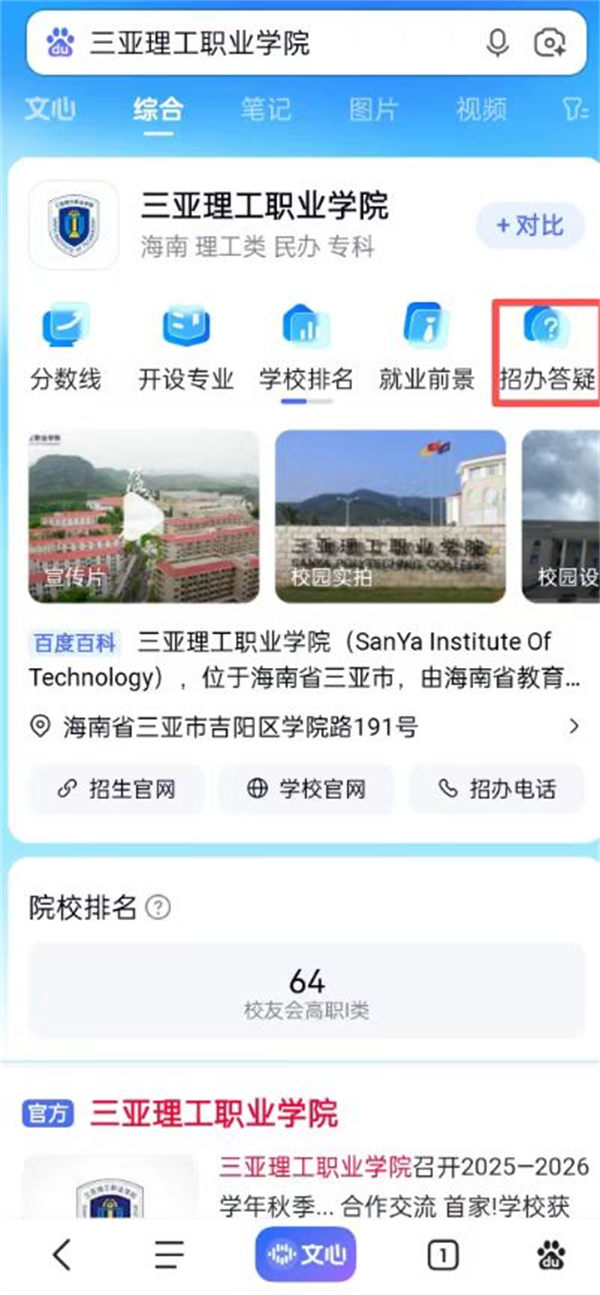This screenshot has height=1295, width=600.
Task: Tap the 招生官网 link button
Action: pyautogui.click(x=116, y=789)
